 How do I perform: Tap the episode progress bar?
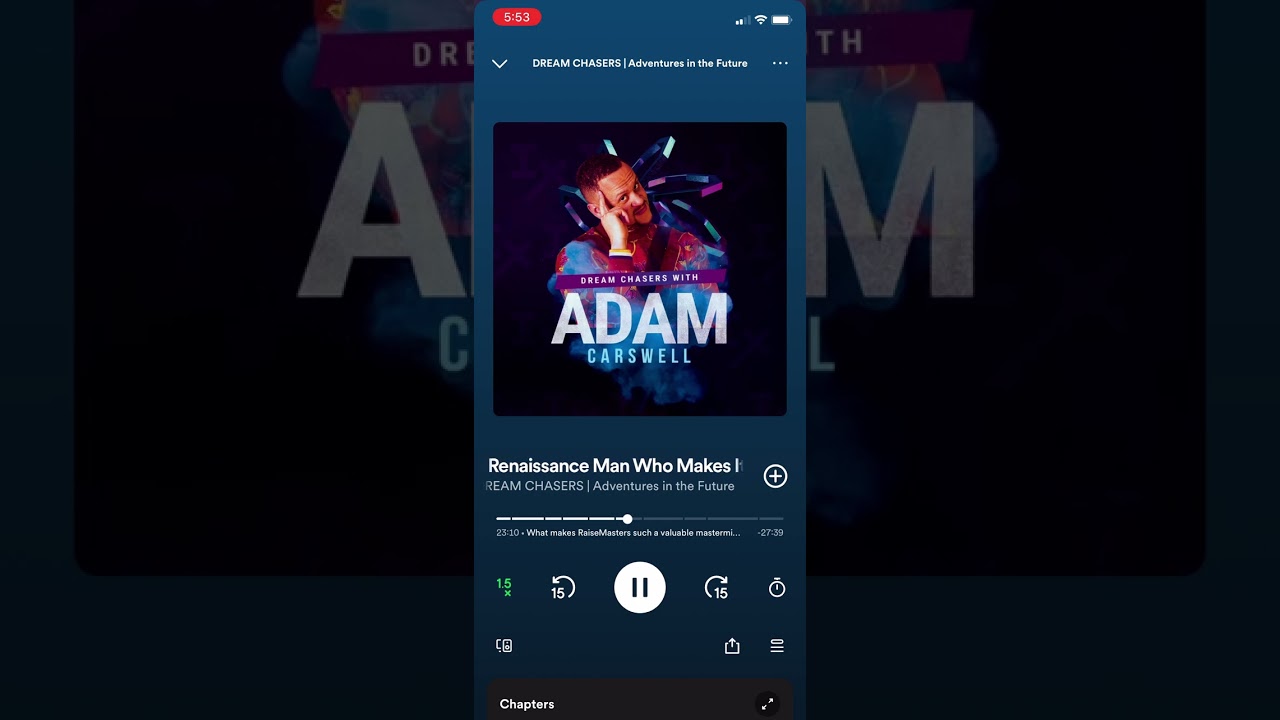pos(640,519)
